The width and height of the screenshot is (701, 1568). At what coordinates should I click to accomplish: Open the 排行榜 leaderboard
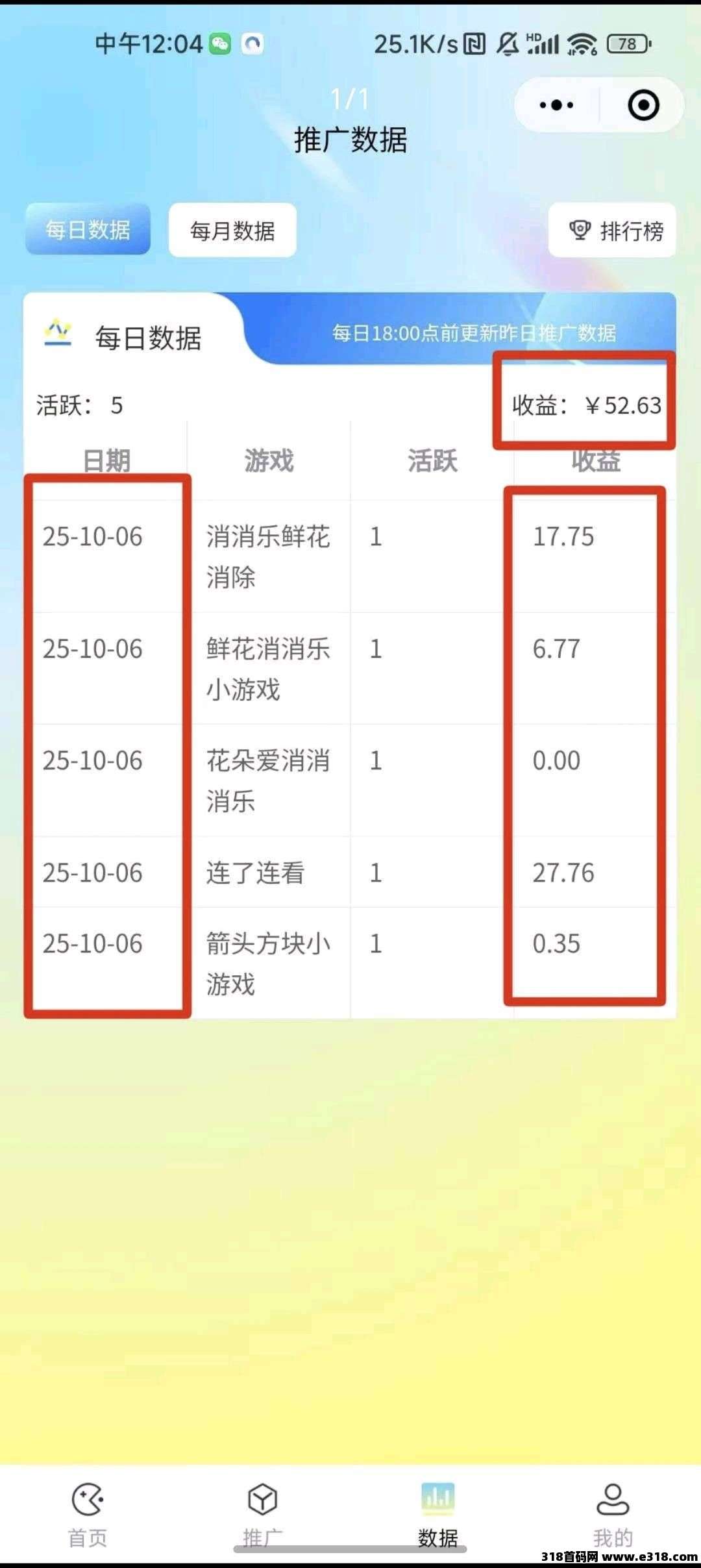point(612,230)
